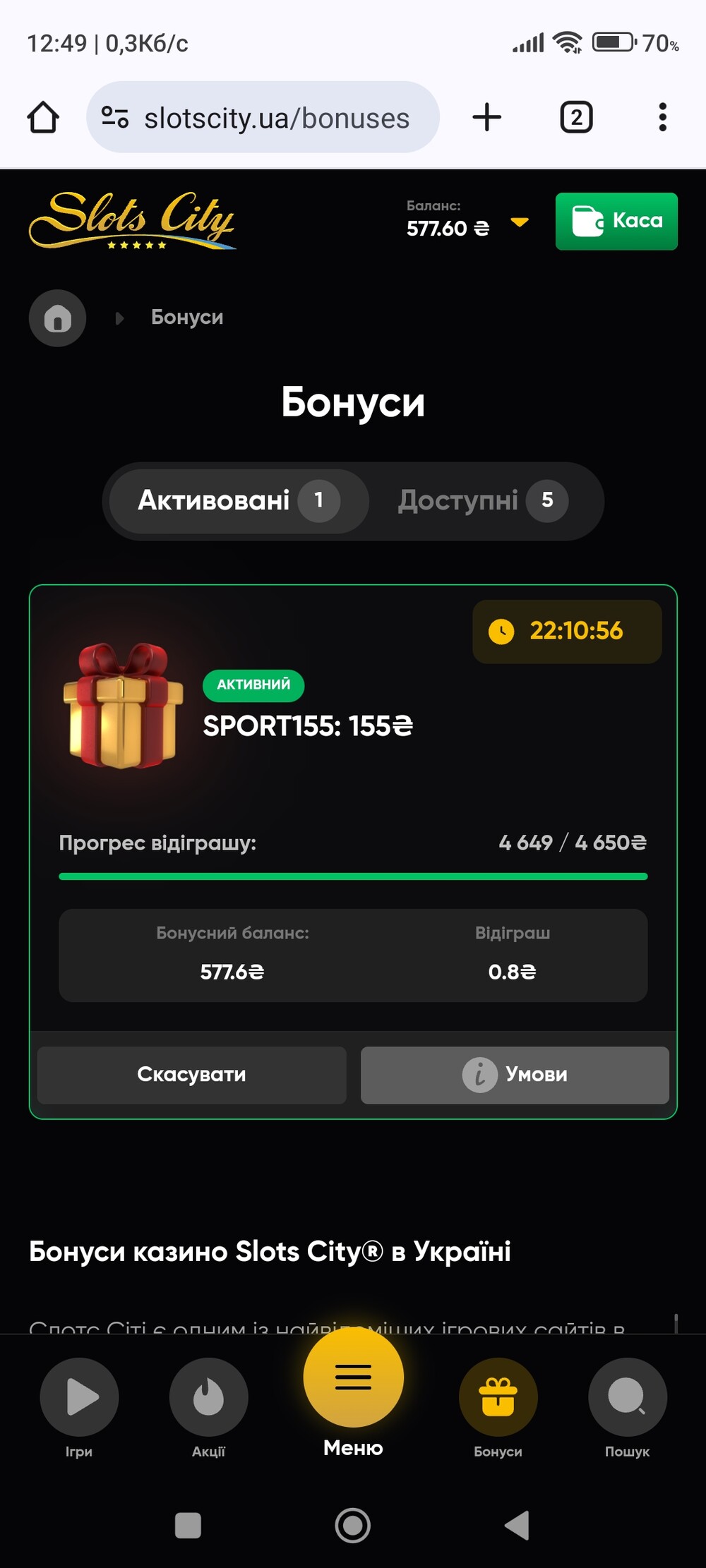The width and height of the screenshot is (706, 1568).
Task: Go to the site home via breadcrumb icon
Action: (57, 318)
